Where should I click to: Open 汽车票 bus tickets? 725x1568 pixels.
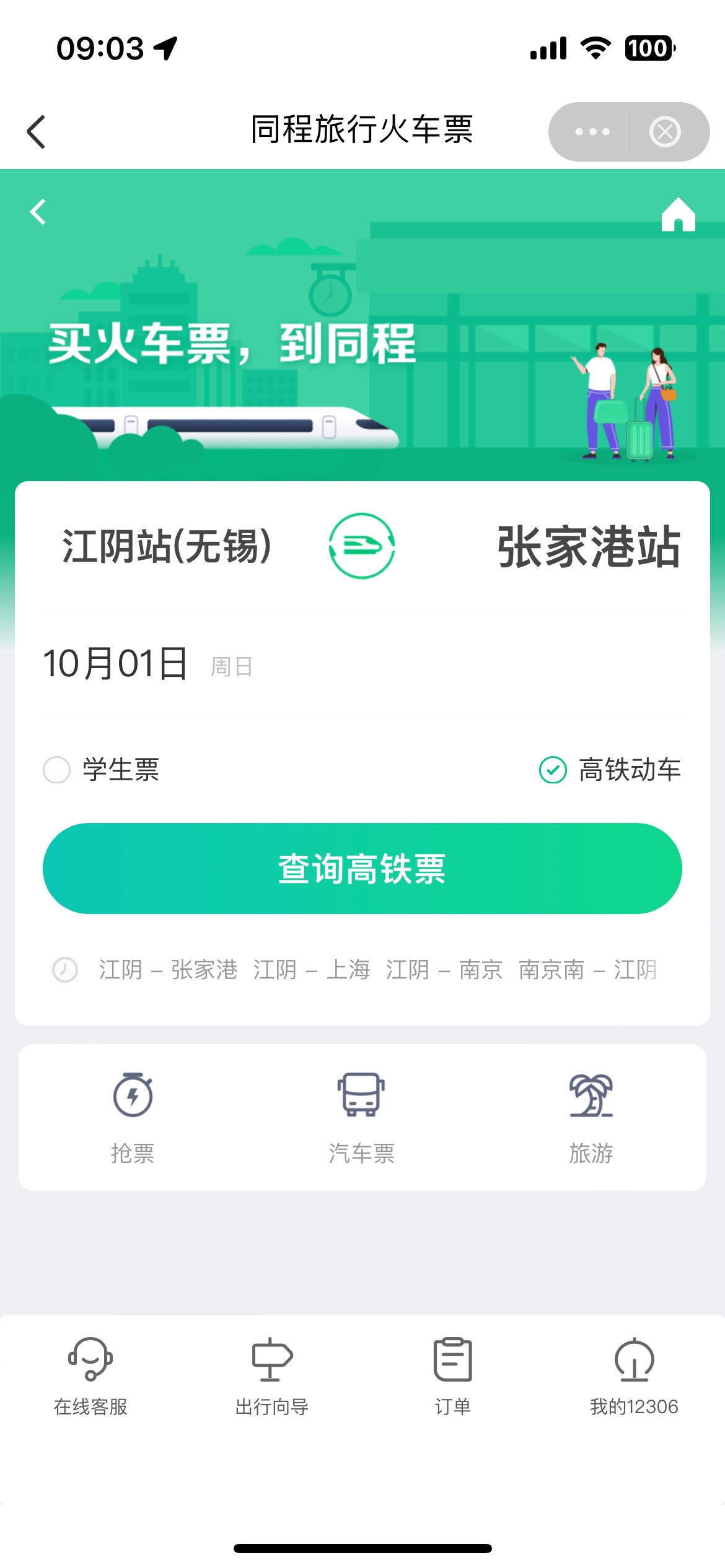coord(362,1117)
